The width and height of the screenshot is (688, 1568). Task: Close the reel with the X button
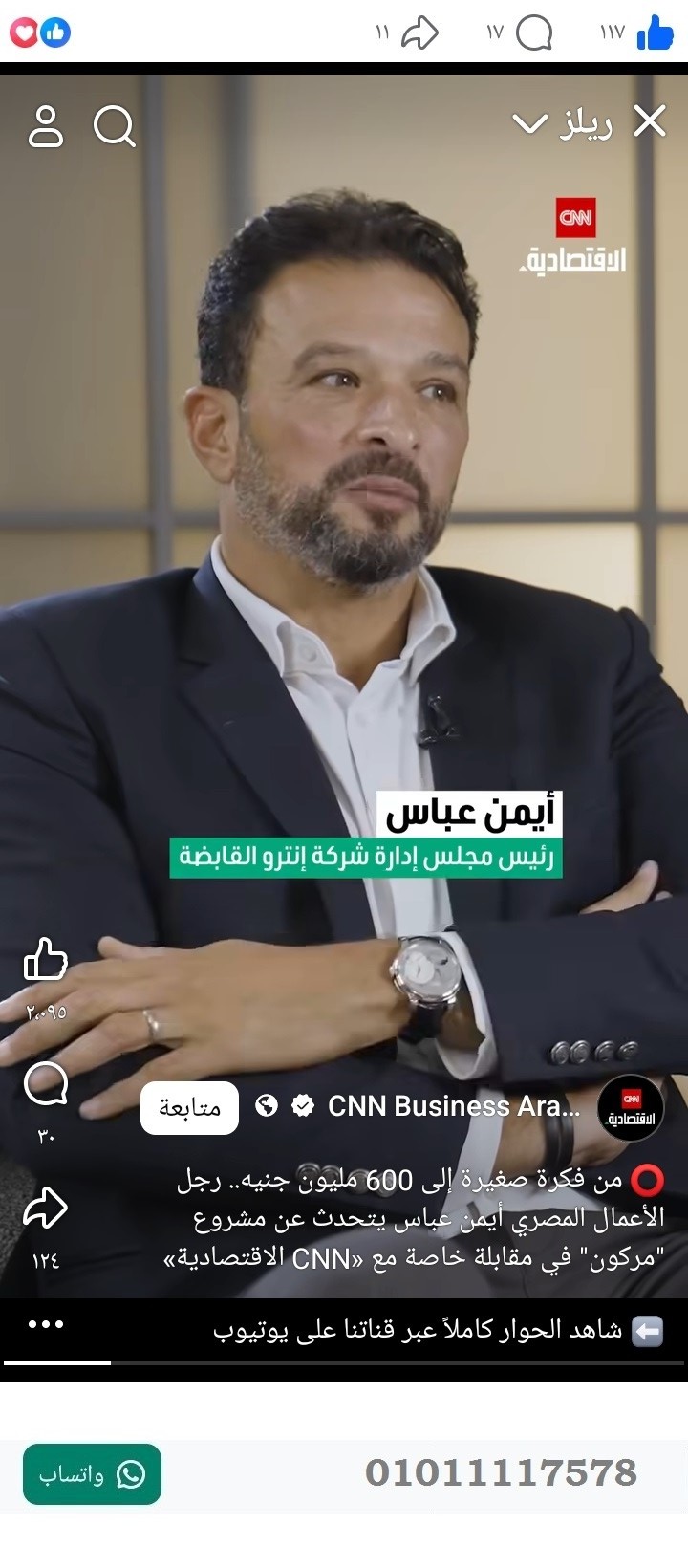(651, 120)
